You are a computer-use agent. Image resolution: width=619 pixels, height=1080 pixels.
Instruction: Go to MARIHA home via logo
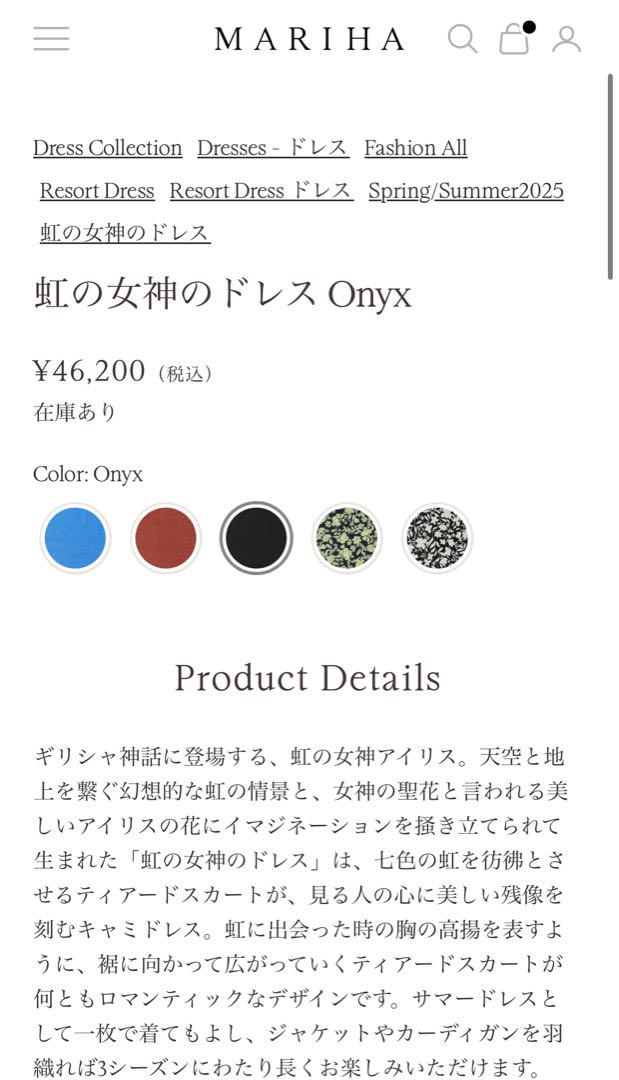tap(309, 39)
